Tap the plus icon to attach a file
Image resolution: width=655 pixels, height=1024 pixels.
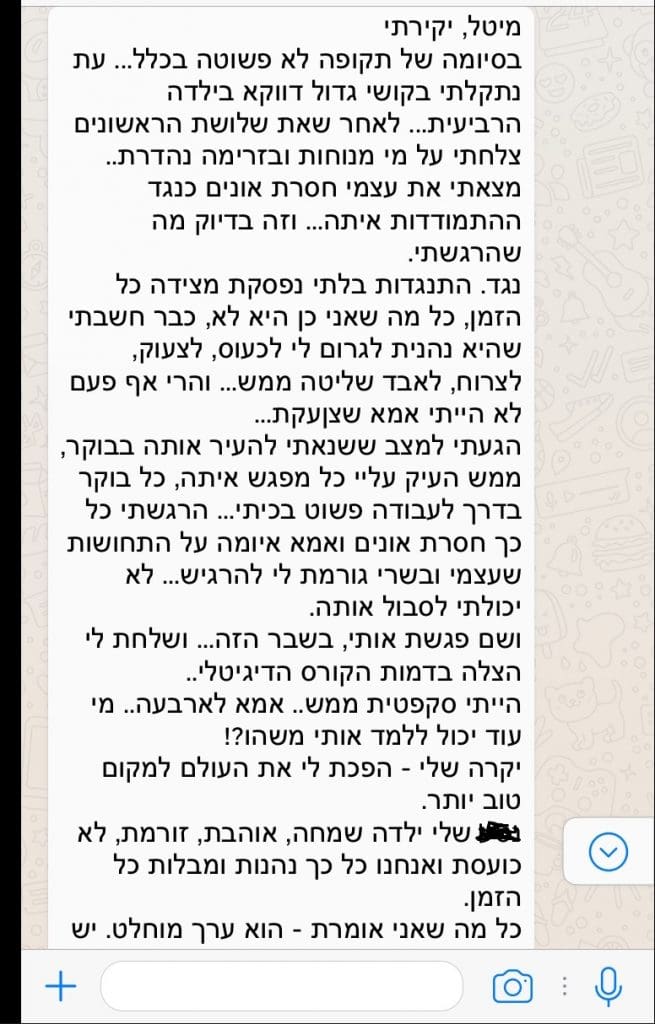(x=61, y=987)
